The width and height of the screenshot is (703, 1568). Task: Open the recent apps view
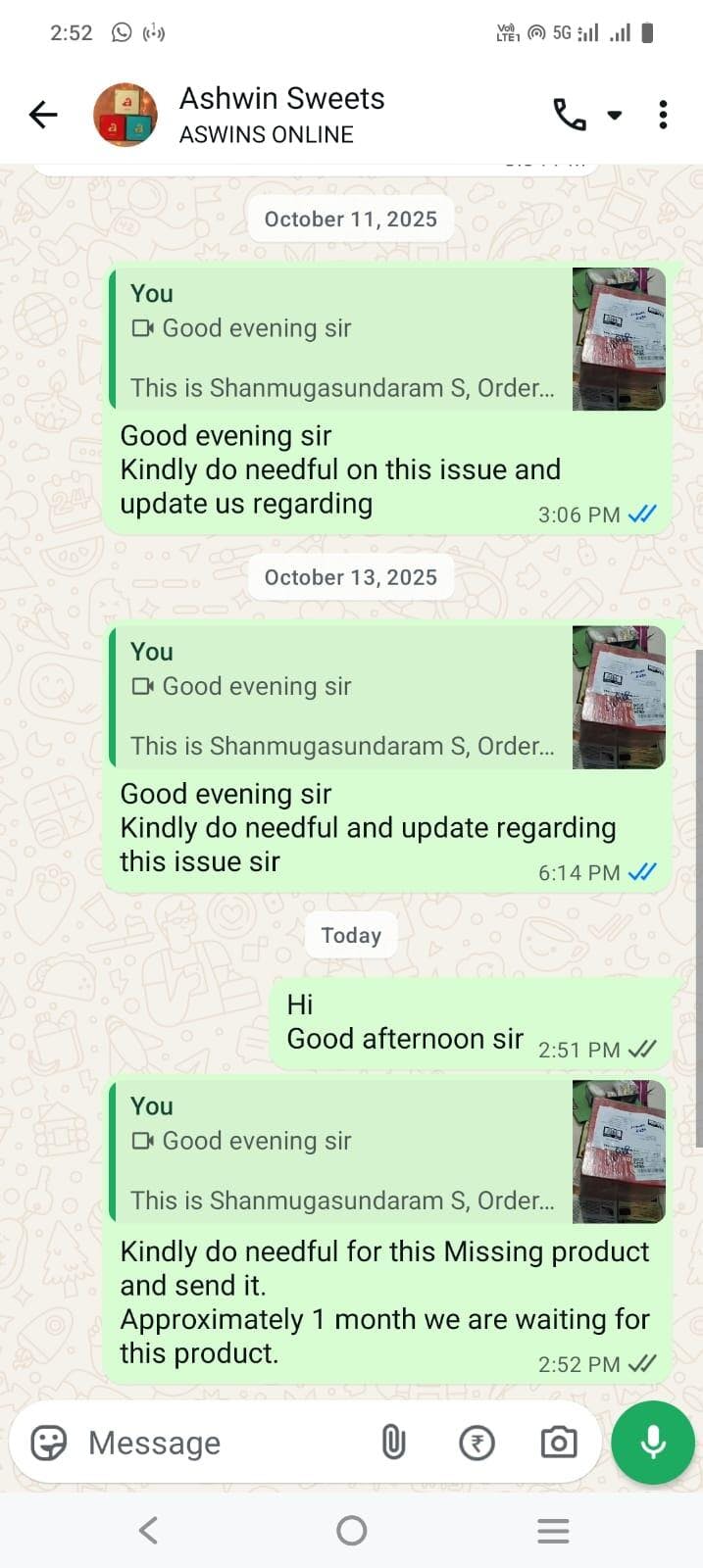point(553,1531)
